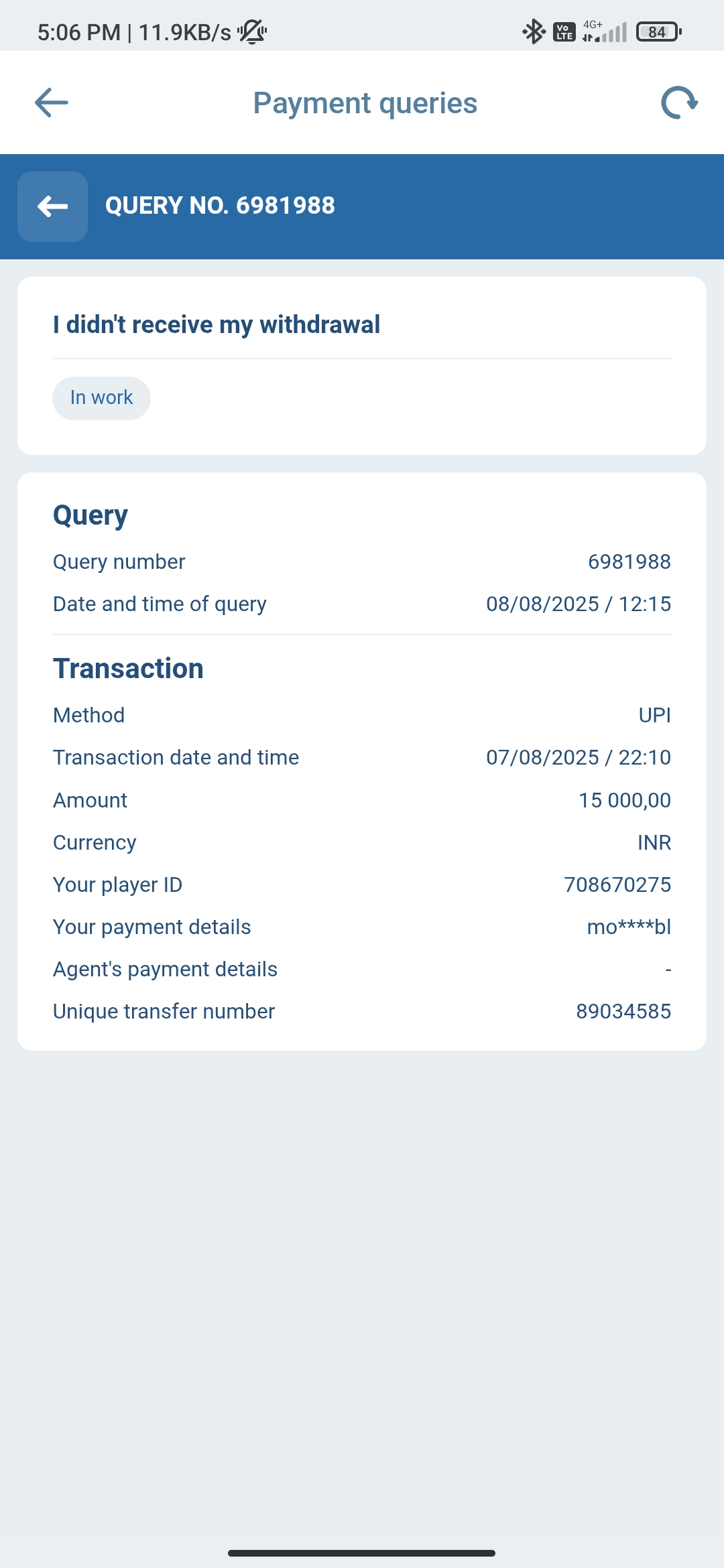Image resolution: width=724 pixels, height=1568 pixels.
Task: Go back from Payment queries screen
Action: click(x=52, y=103)
